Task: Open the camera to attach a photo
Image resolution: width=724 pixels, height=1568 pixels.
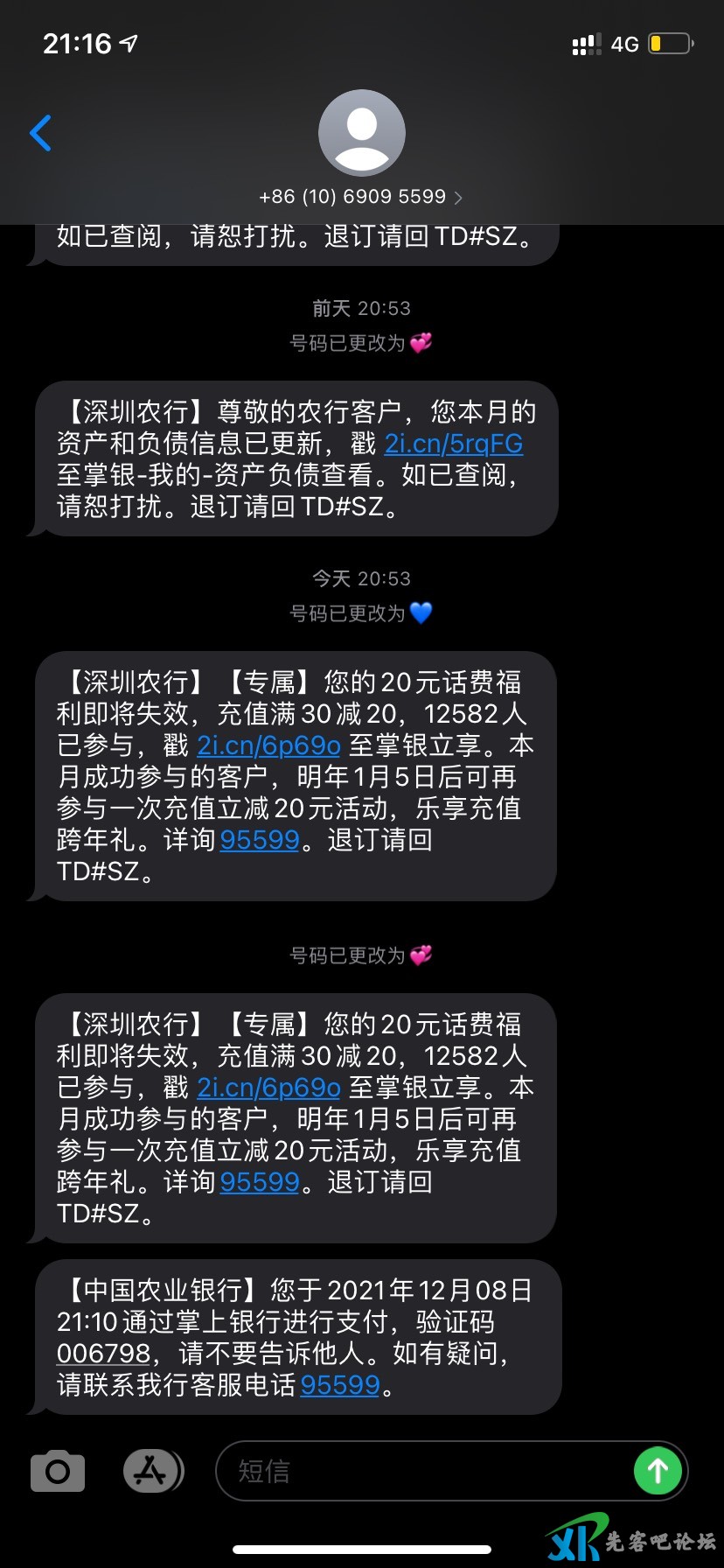Action: click(58, 1471)
